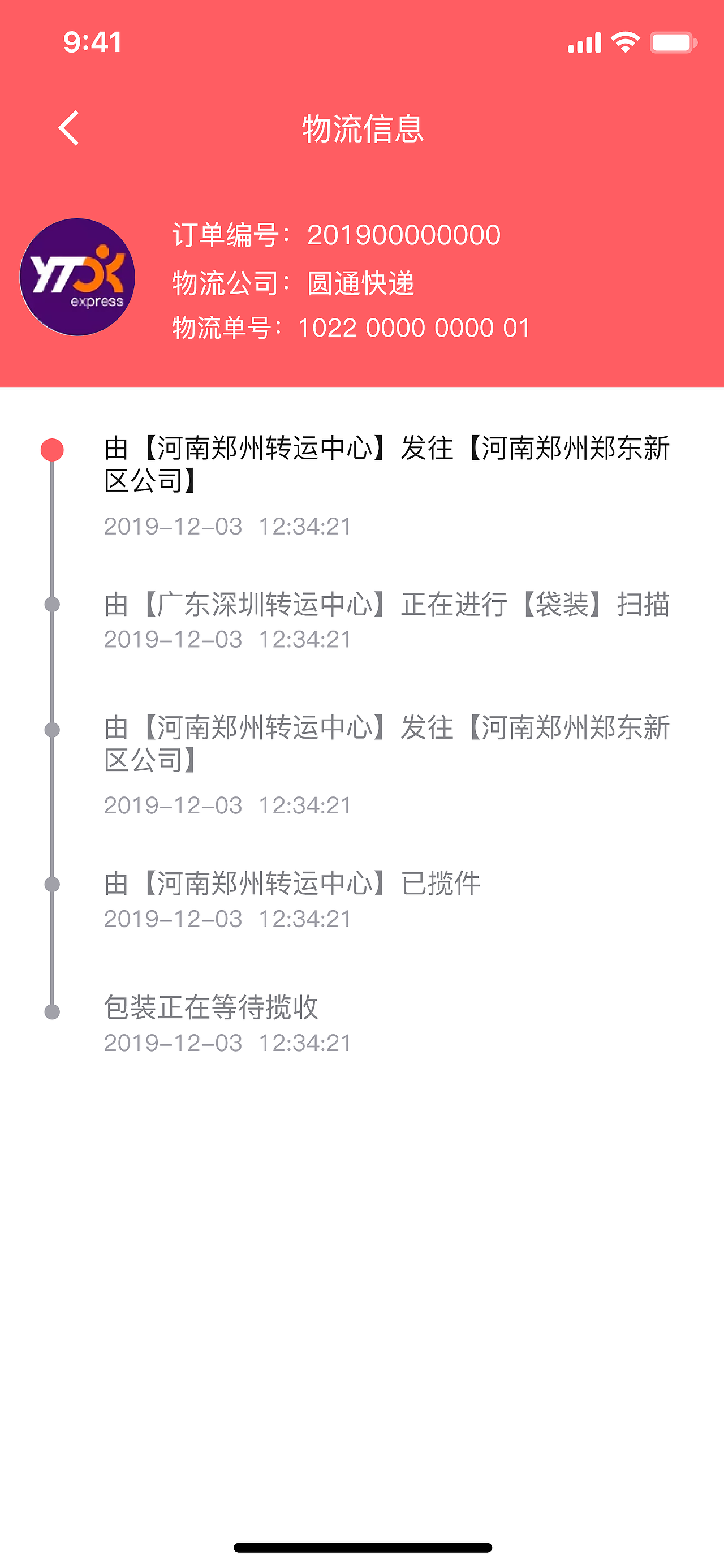
Task: Click the Wi-Fi icon in status bar
Action: pyautogui.click(x=625, y=40)
